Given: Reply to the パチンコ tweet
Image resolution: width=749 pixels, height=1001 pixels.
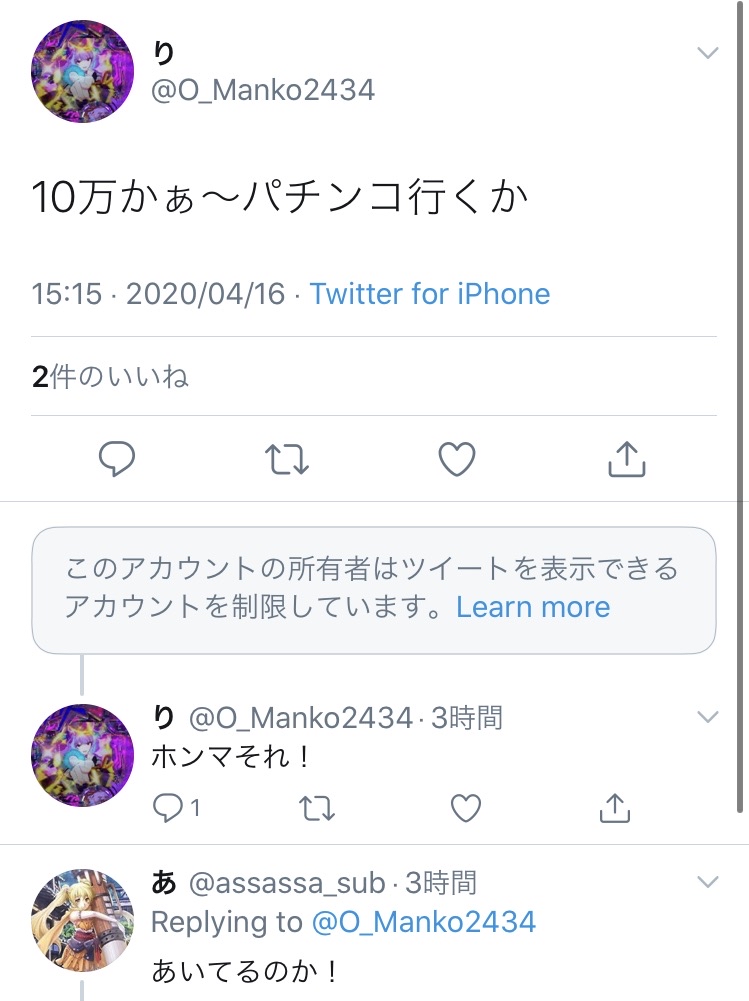Looking at the screenshot, I should pos(117,459).
